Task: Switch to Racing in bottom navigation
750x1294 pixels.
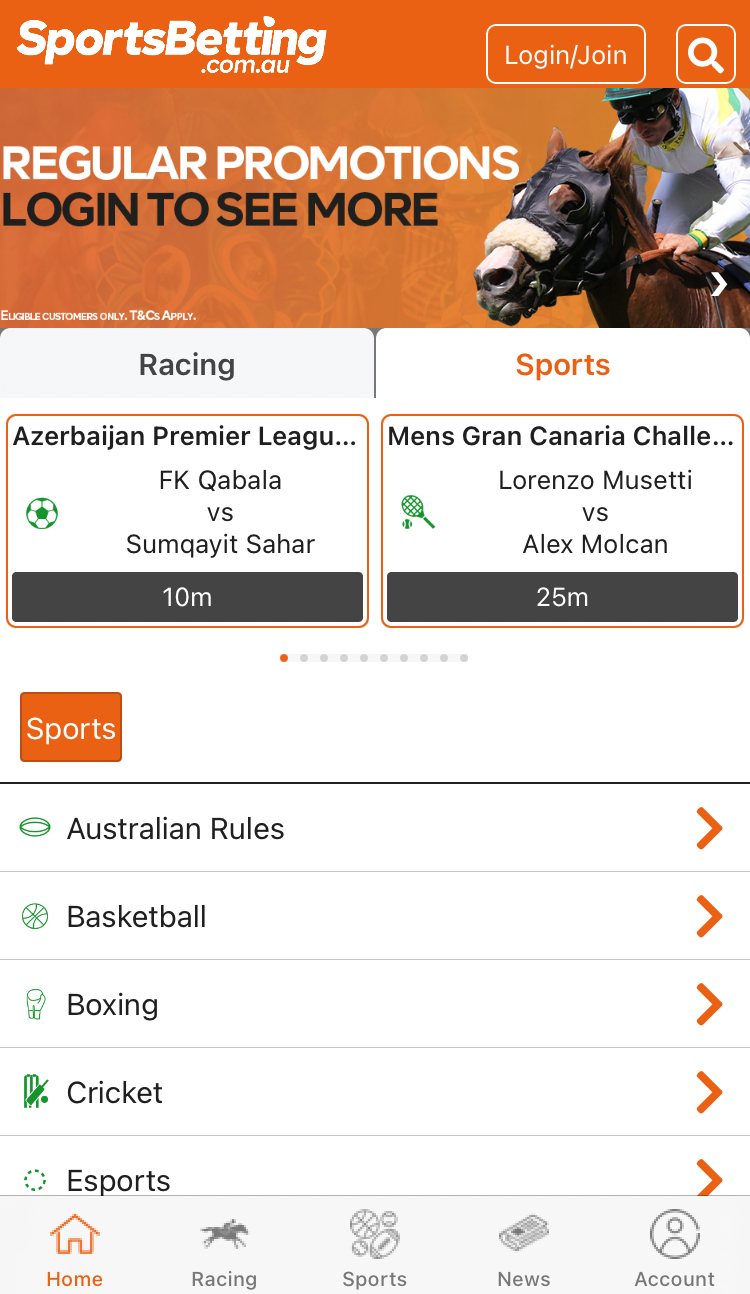Action: pyautogui.click(x=225, y=1248)
